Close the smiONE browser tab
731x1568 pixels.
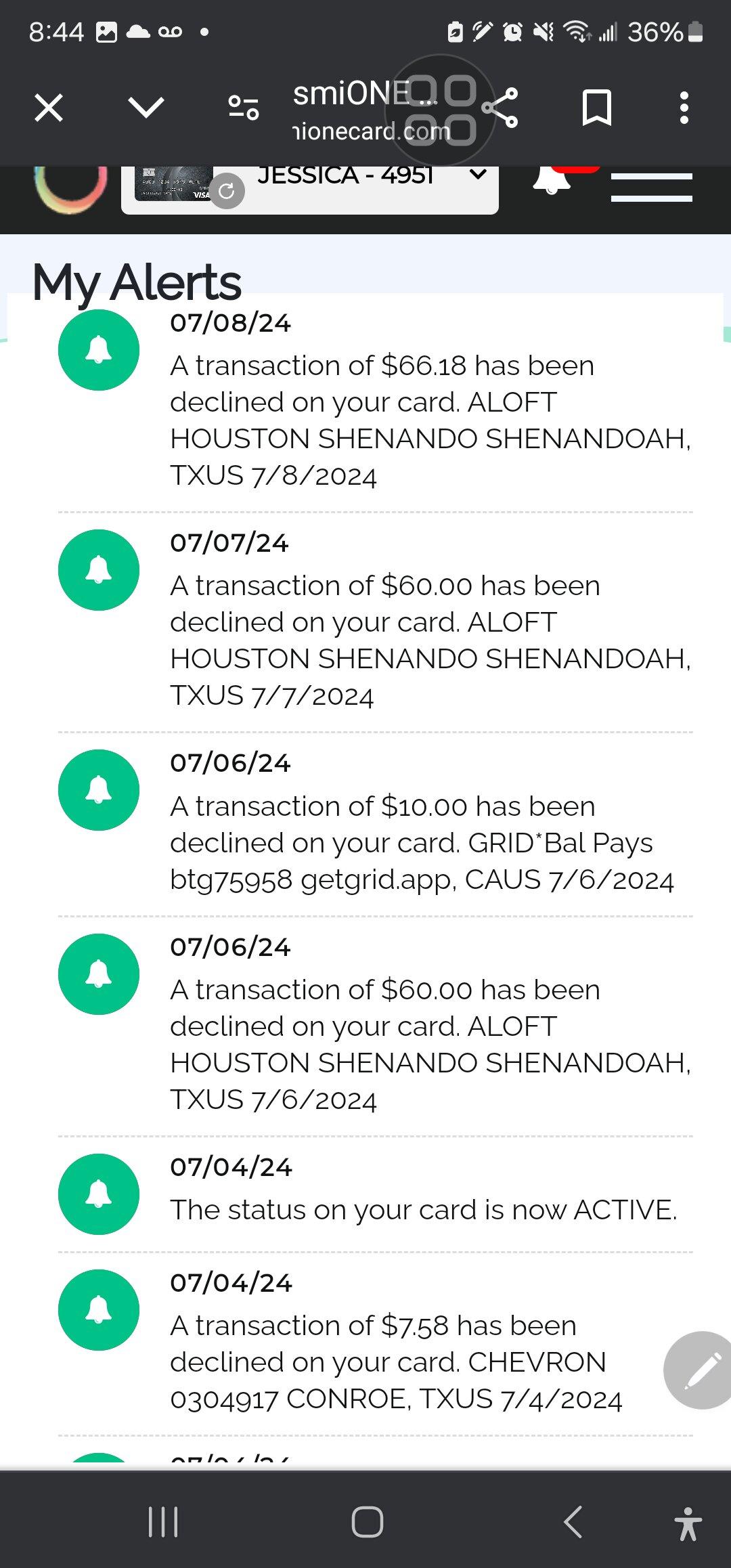point(49,108)
